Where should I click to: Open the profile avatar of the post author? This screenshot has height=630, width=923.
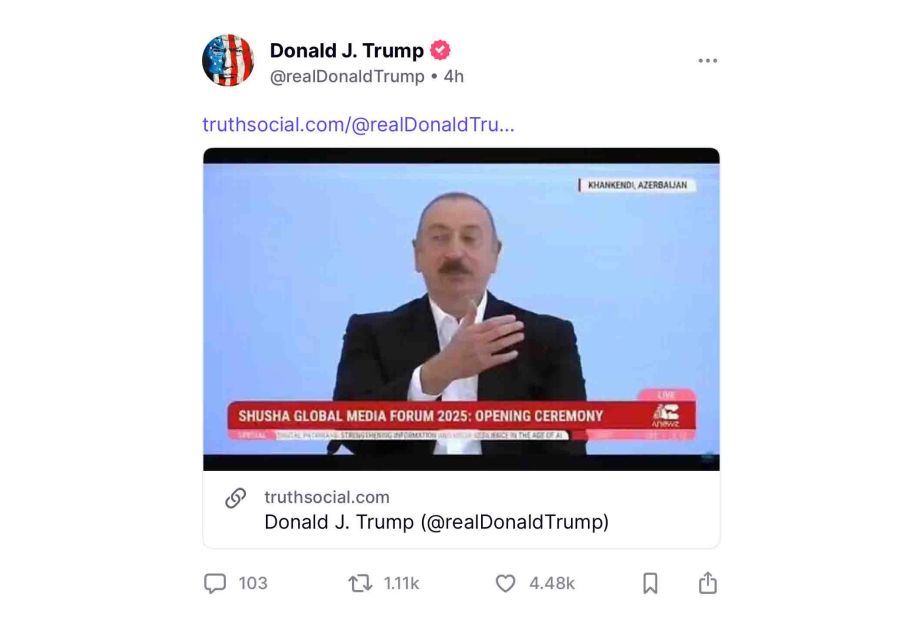(x=228, y=60)
